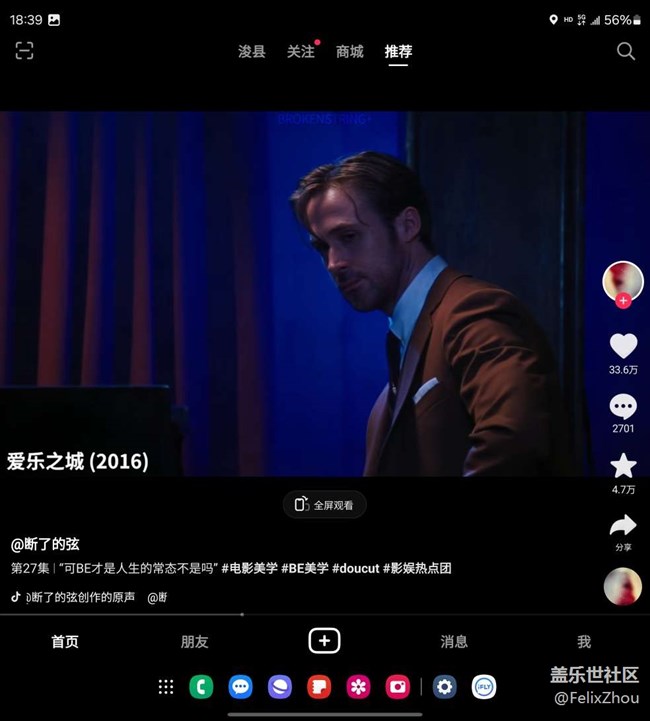
Task: Open the spinning music disc
Action: (x=623, y=586)
